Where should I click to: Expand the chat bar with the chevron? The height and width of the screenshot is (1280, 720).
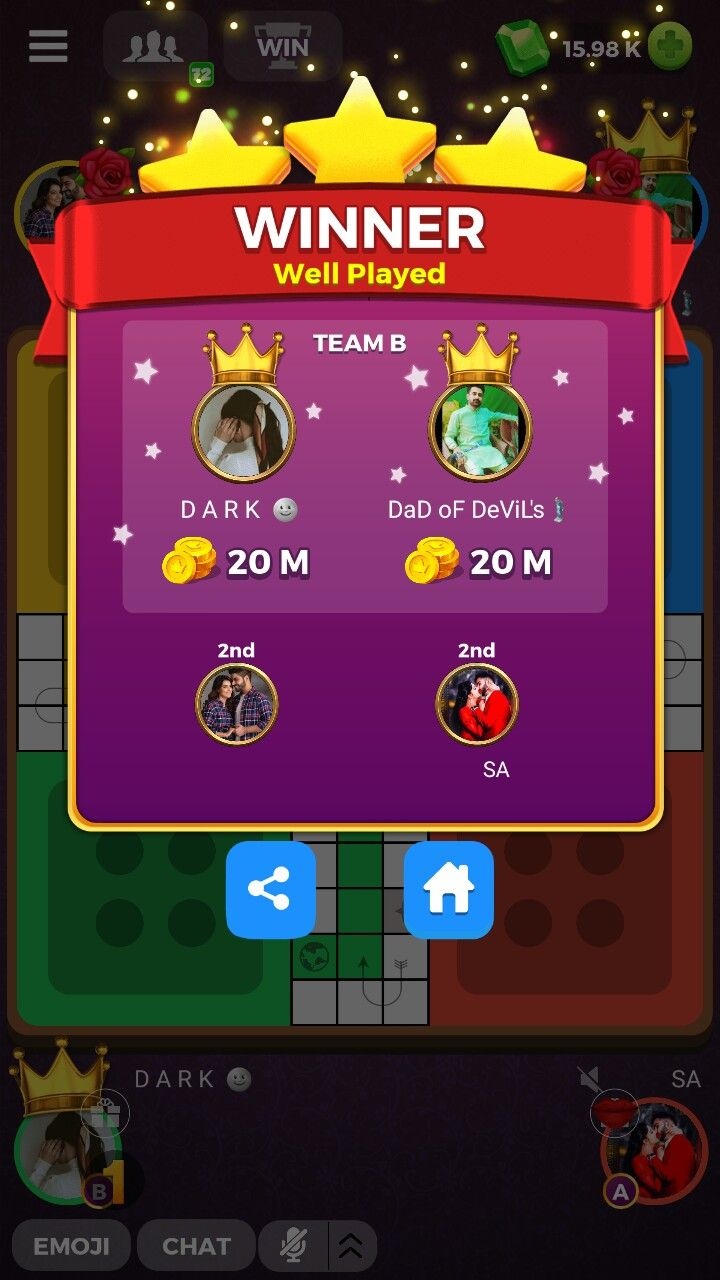coord(350,1244)
